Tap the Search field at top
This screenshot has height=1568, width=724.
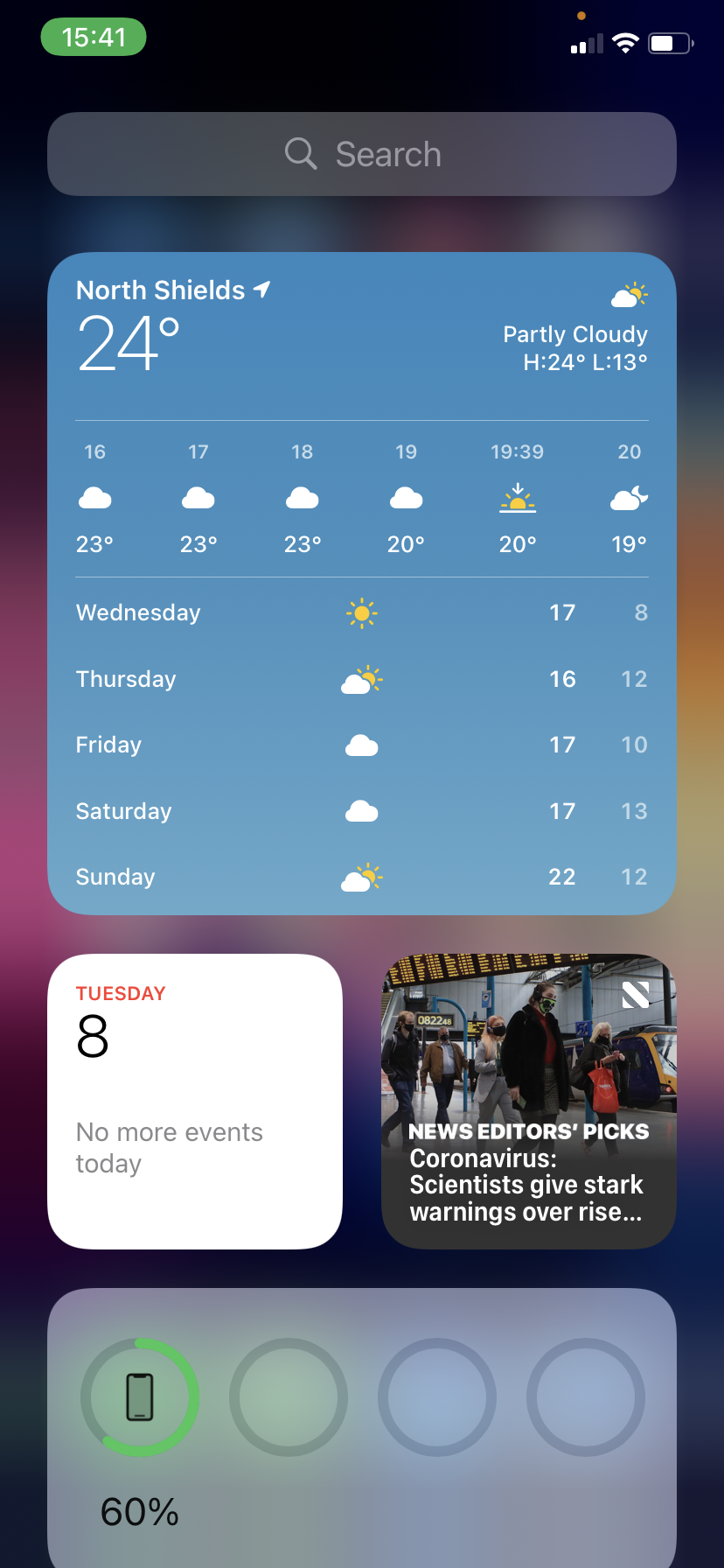(362, 154)
